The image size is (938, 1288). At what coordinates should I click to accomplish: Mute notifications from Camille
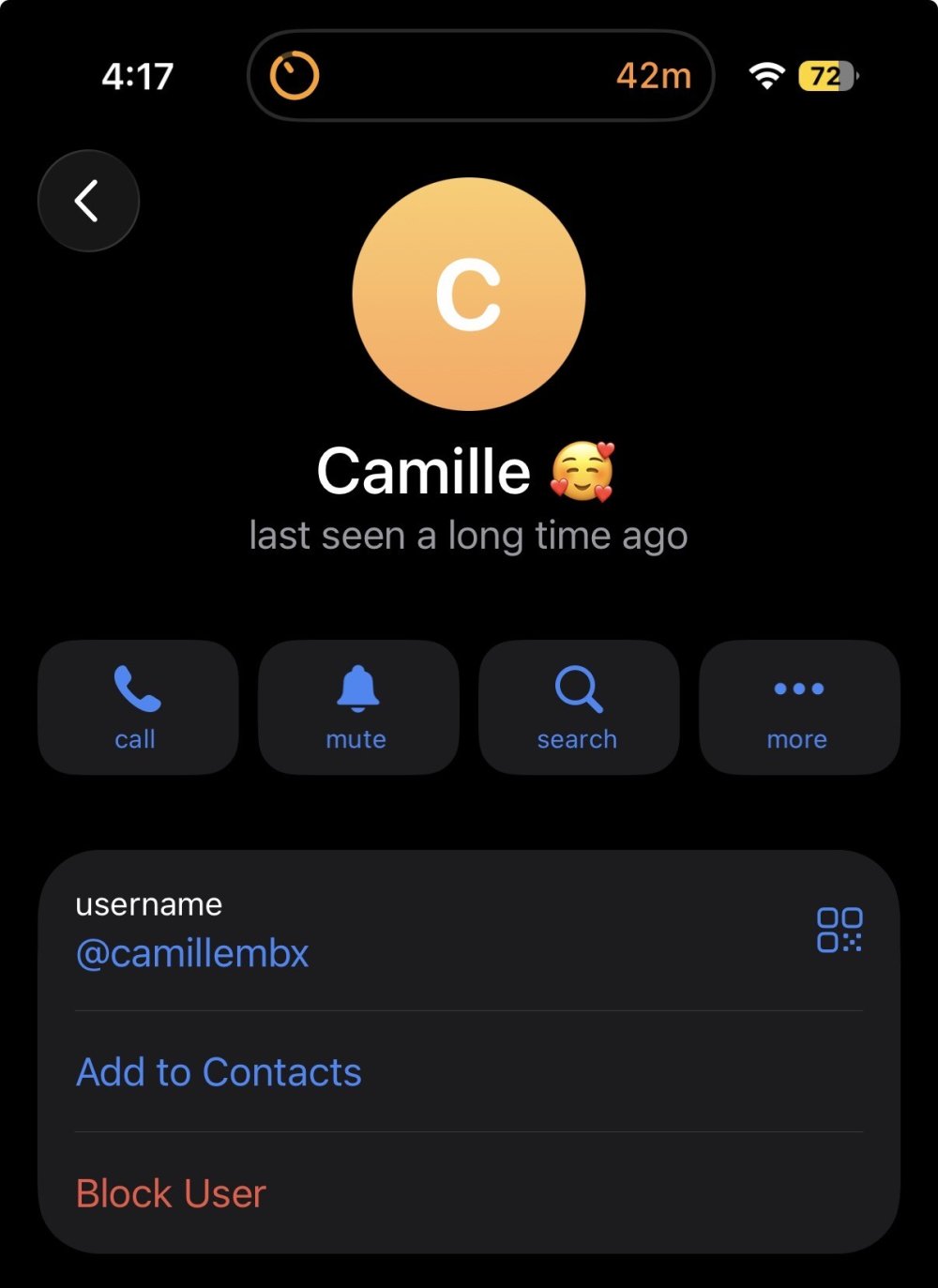pyautogui.click(x=357, y=707)
